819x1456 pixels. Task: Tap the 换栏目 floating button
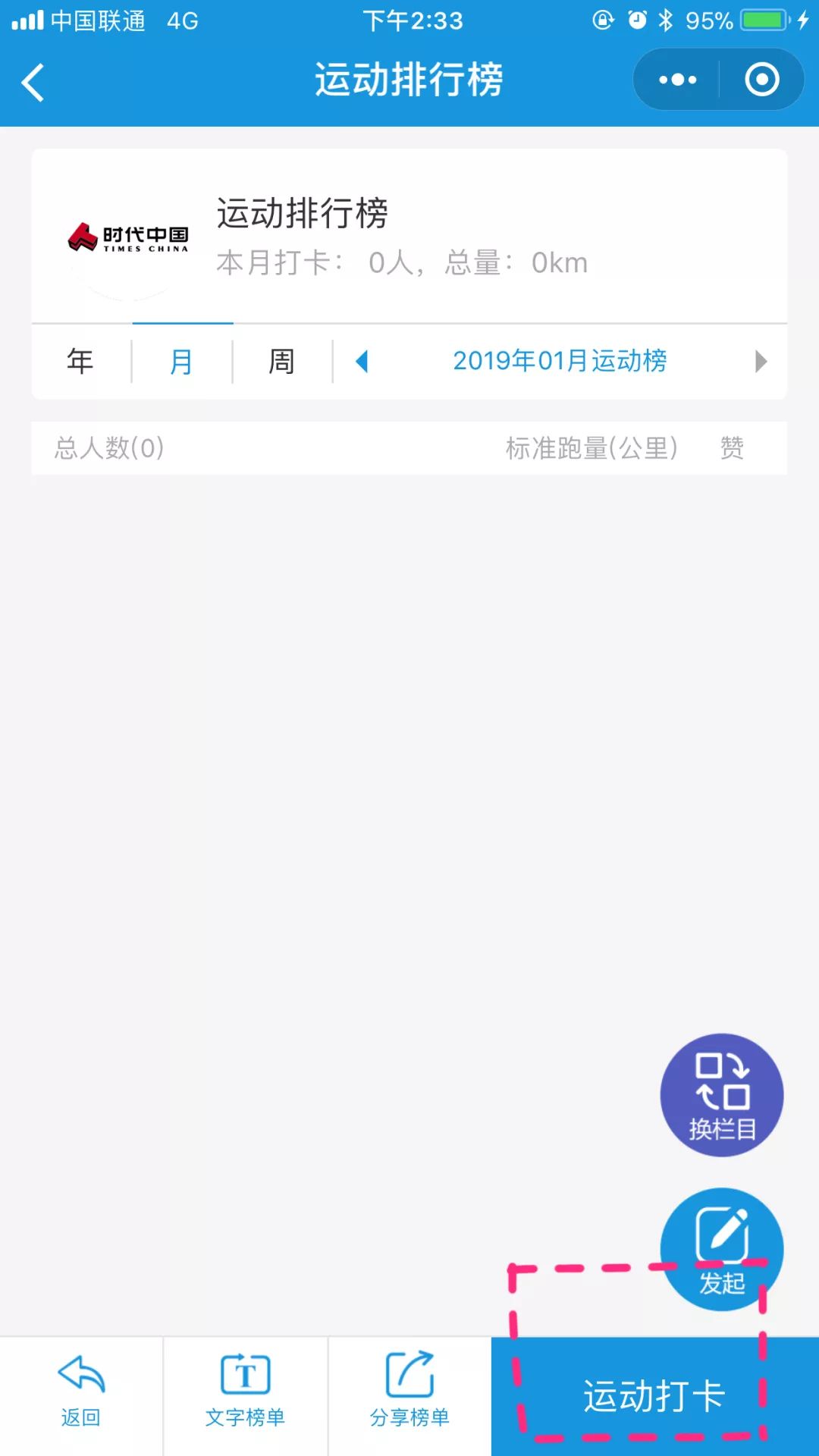tap(721, 1094)
